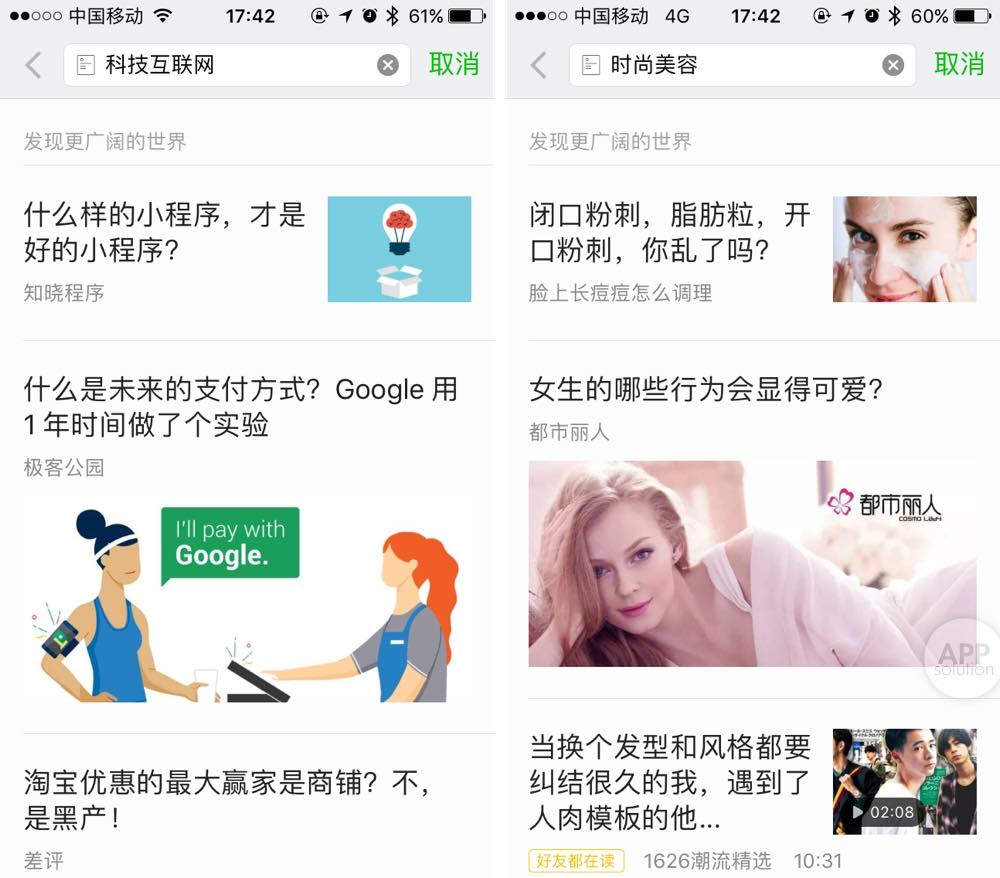Open the 换个发型和风格 video article
This screenshot has width=1000, height=878.
(670, 782)
